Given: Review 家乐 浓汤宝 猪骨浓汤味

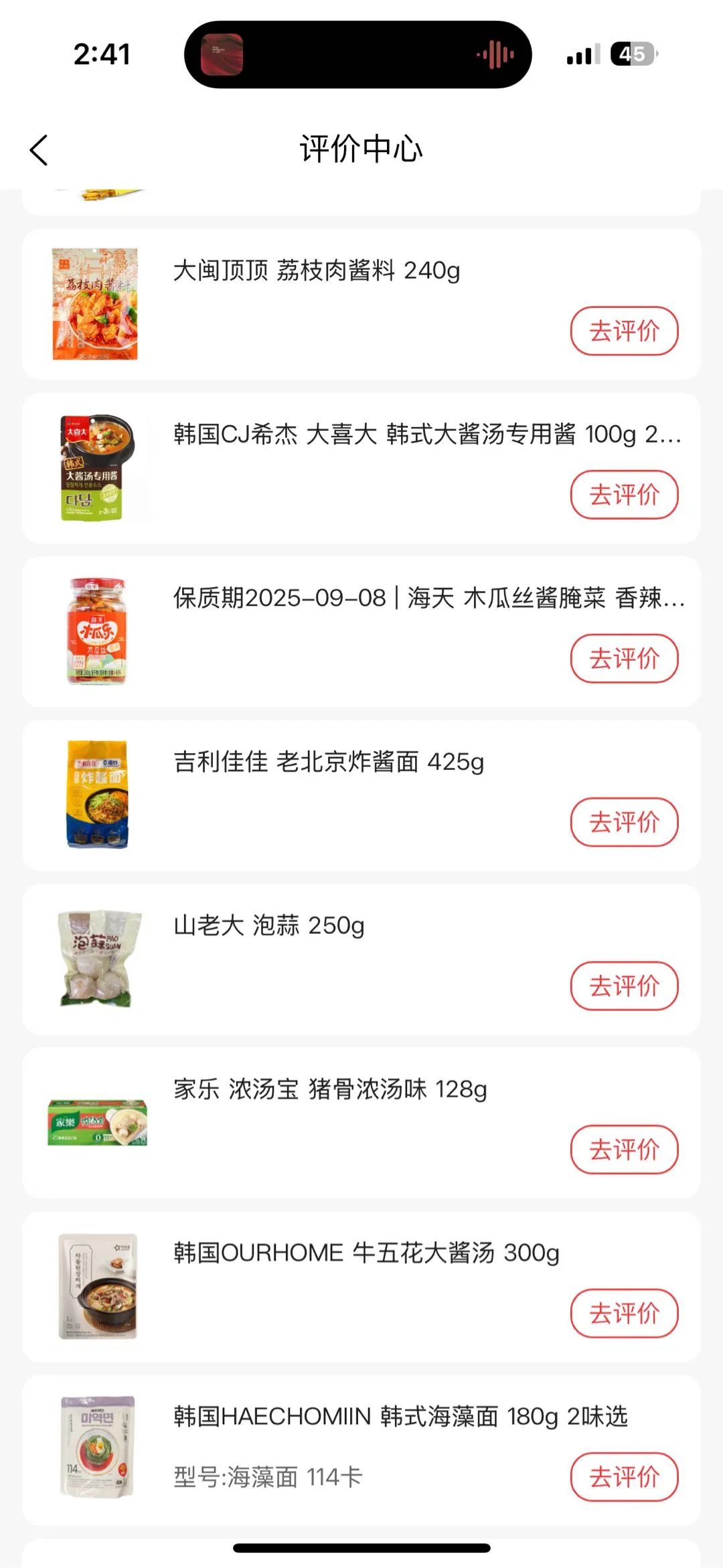Looking at the screenshot, I should (624, 1150).
